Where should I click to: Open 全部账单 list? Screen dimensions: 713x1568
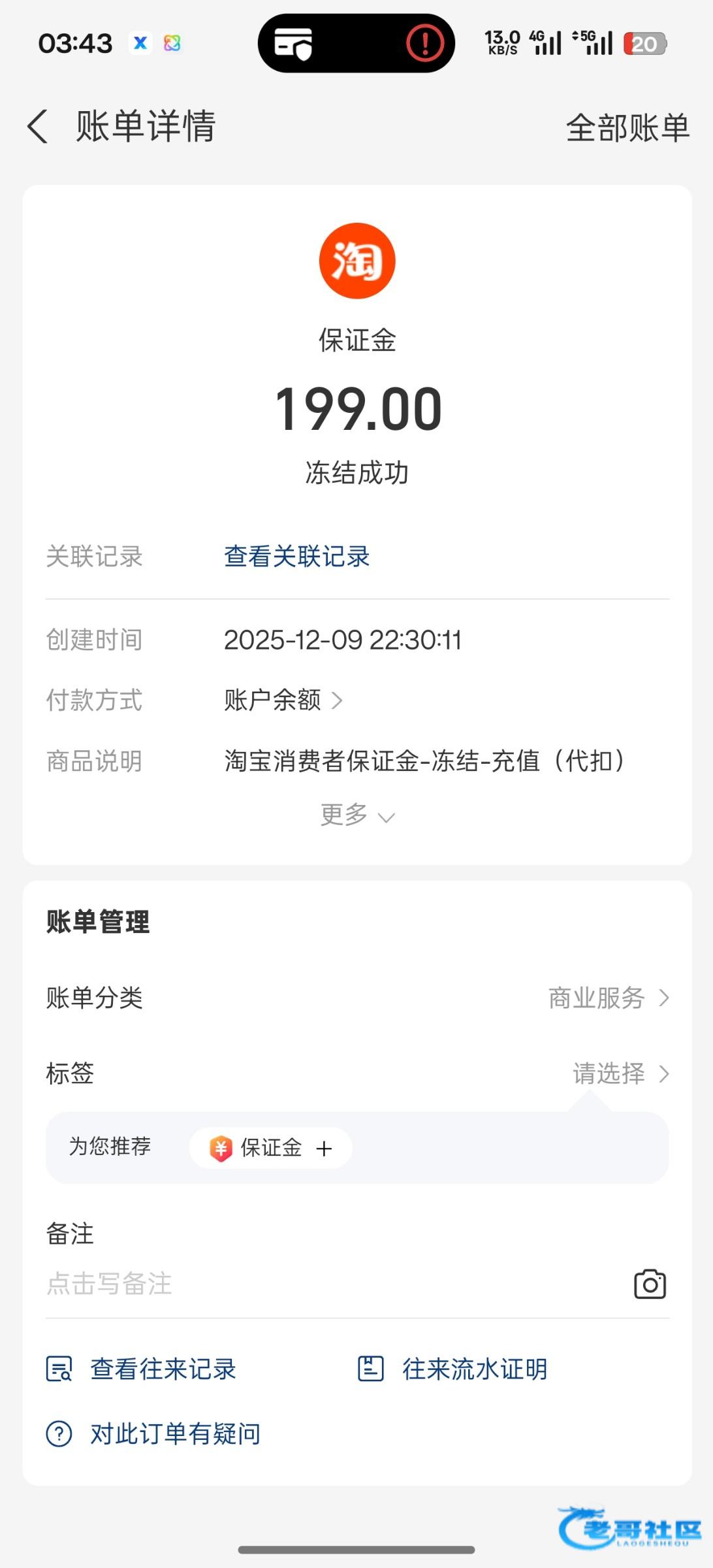click(627, 127)
